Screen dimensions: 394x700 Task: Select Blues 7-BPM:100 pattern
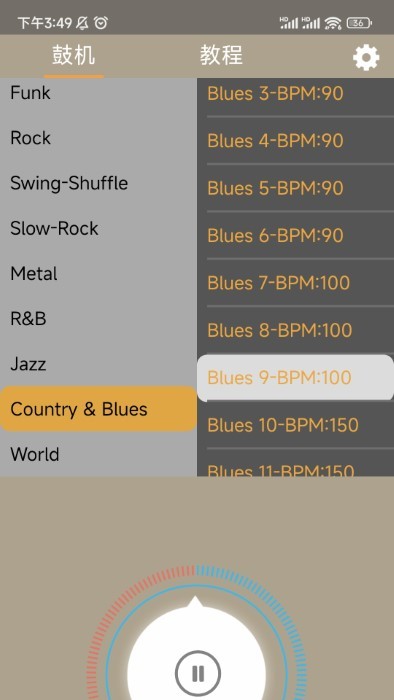295,283
